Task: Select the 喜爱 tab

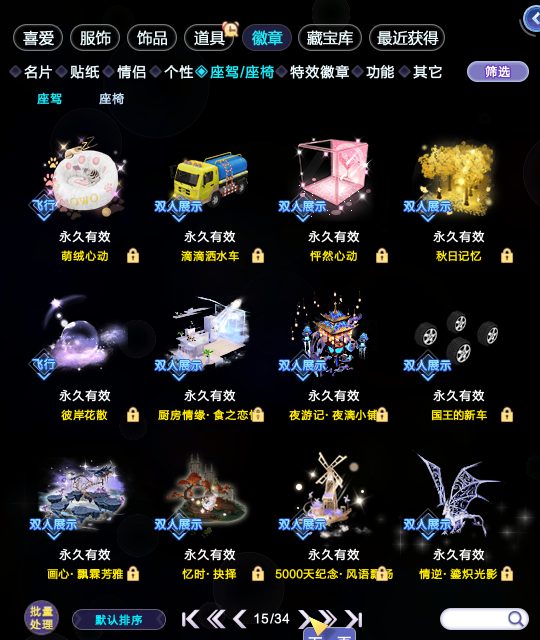Action: click(x=38, y=38)
